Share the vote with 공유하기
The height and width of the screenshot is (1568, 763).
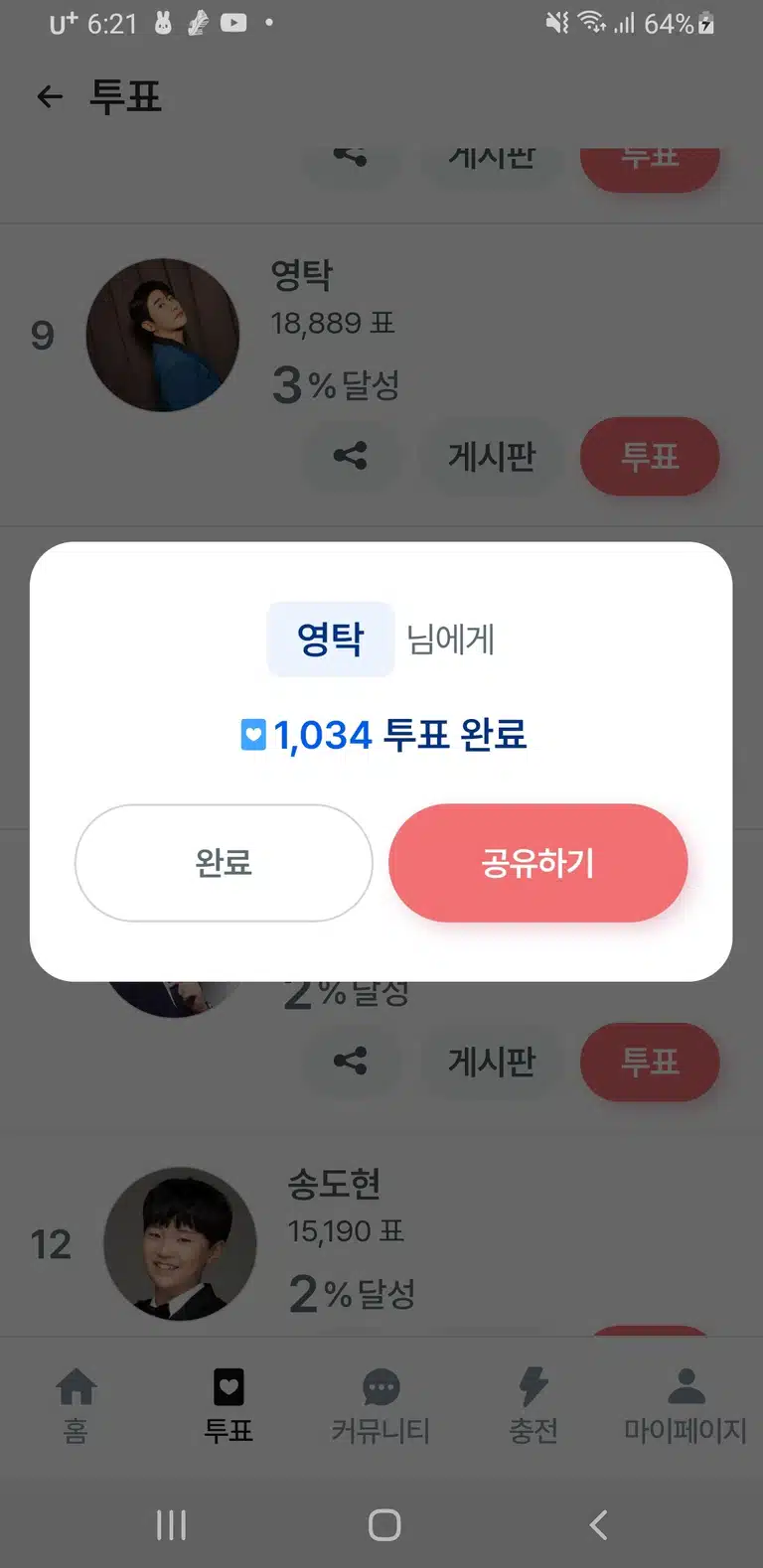pos(537,862)
